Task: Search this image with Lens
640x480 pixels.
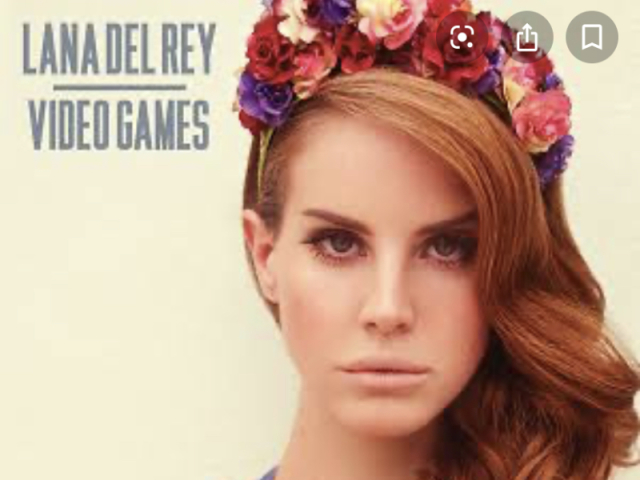Action: (x=462, y=38)
